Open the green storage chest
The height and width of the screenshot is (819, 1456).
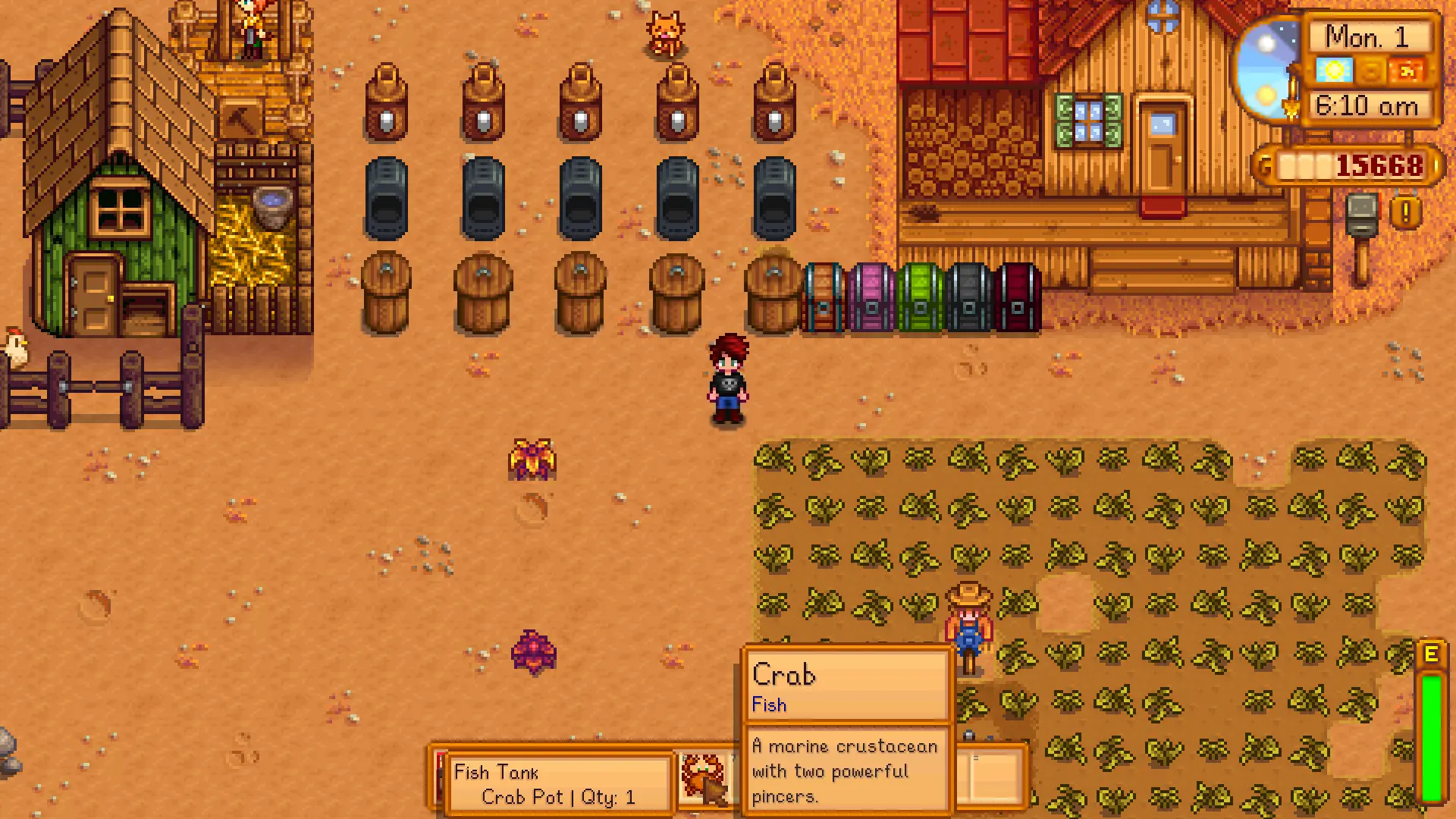click(920, 299)
